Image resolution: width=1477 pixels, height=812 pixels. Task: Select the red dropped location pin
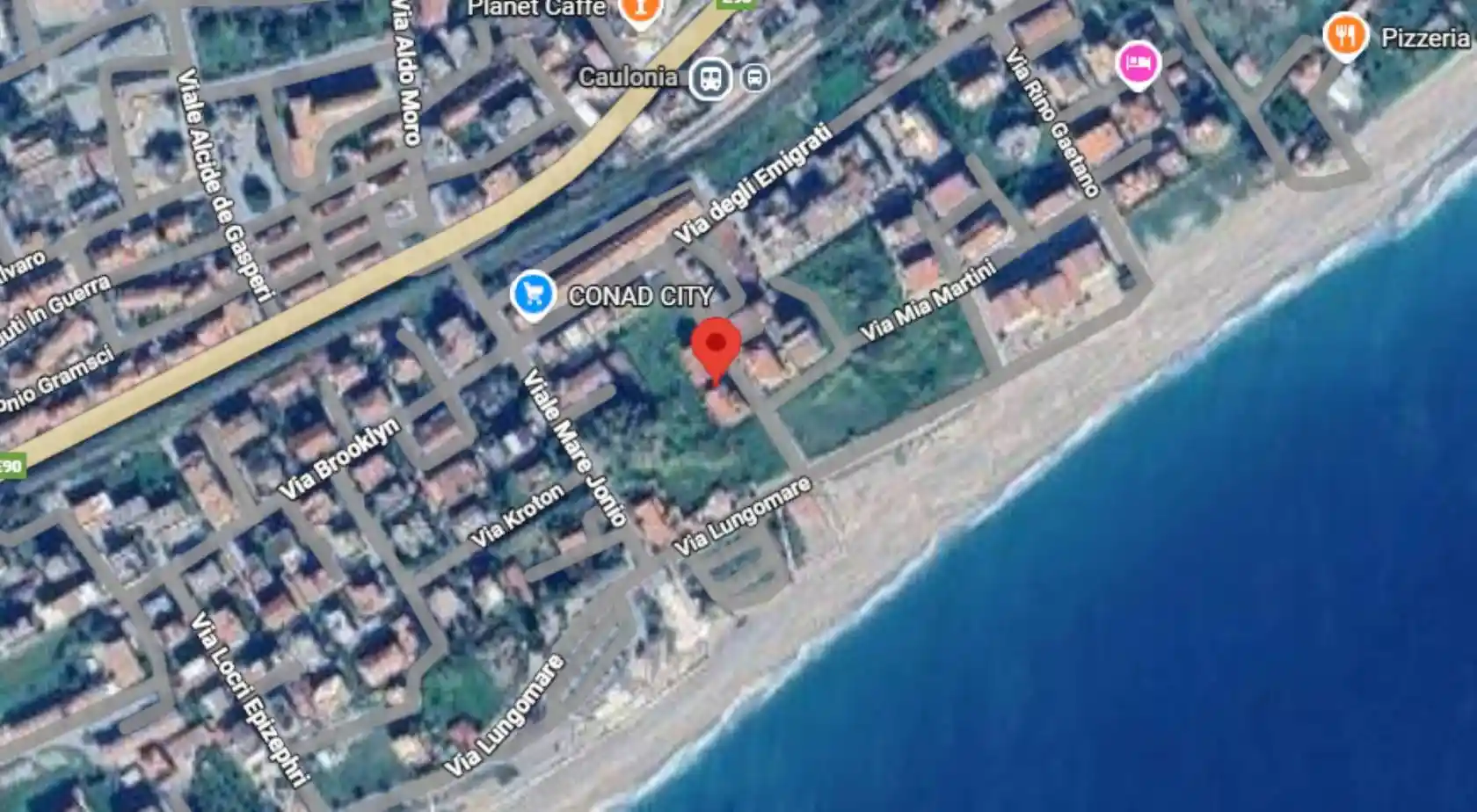coord(717,346)
